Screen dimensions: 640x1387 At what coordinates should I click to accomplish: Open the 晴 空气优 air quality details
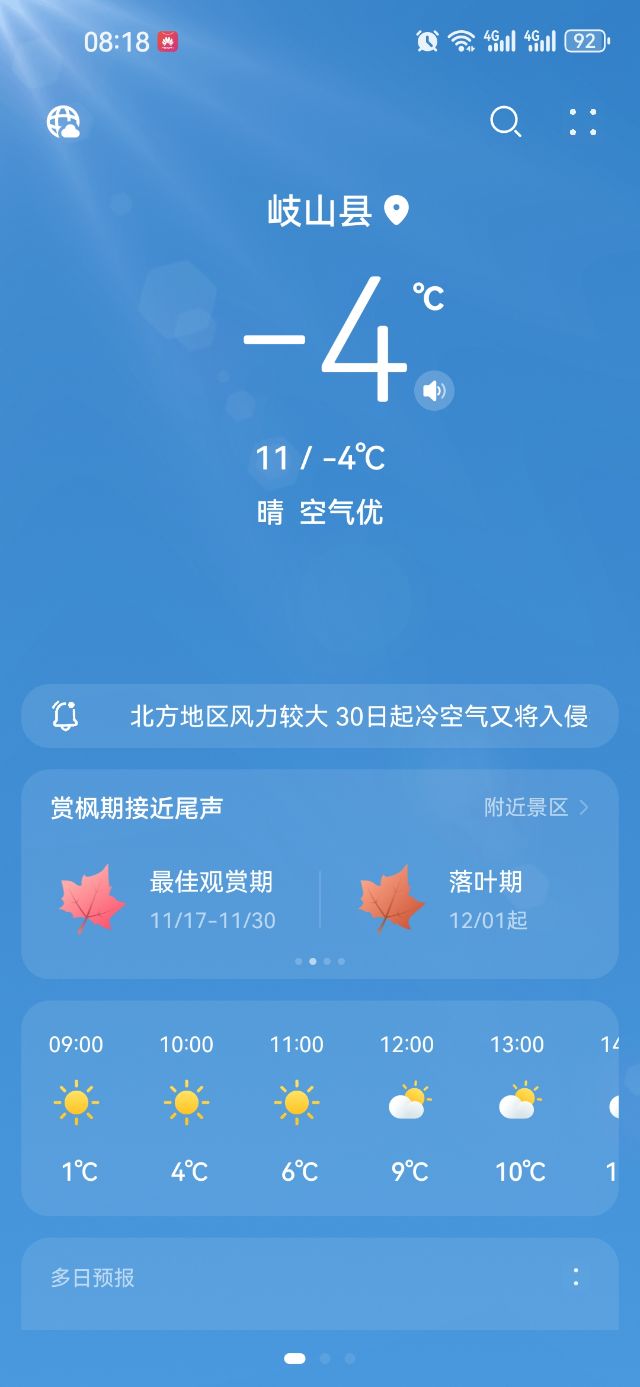tap(320, 513)
